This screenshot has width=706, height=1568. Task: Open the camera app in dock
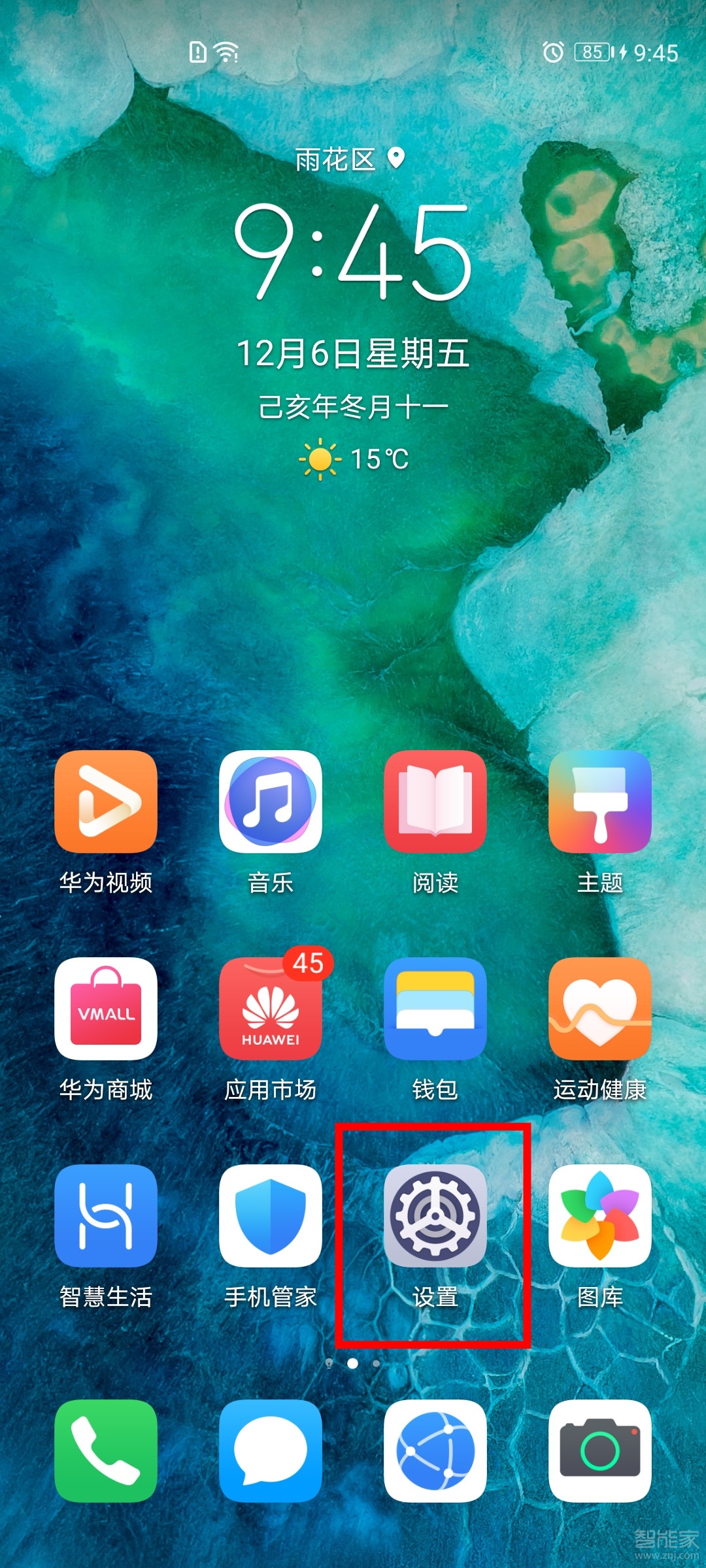pyautogui.click(x=600, y=1450)
